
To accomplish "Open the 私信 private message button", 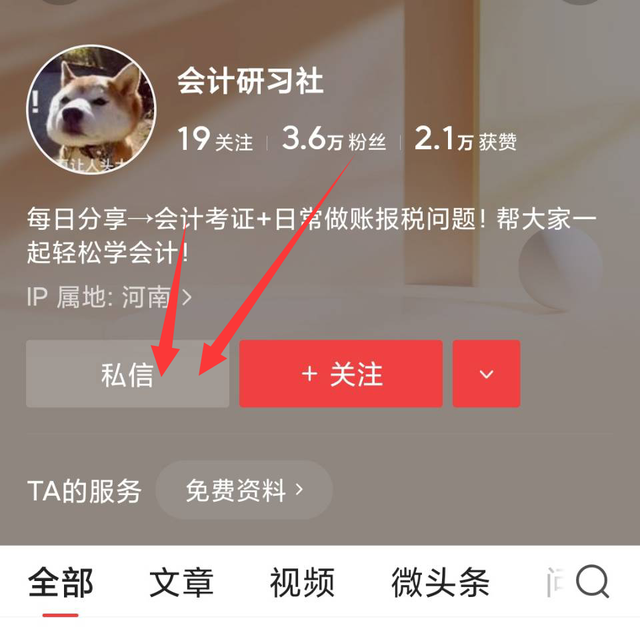I will coord(127,374).
